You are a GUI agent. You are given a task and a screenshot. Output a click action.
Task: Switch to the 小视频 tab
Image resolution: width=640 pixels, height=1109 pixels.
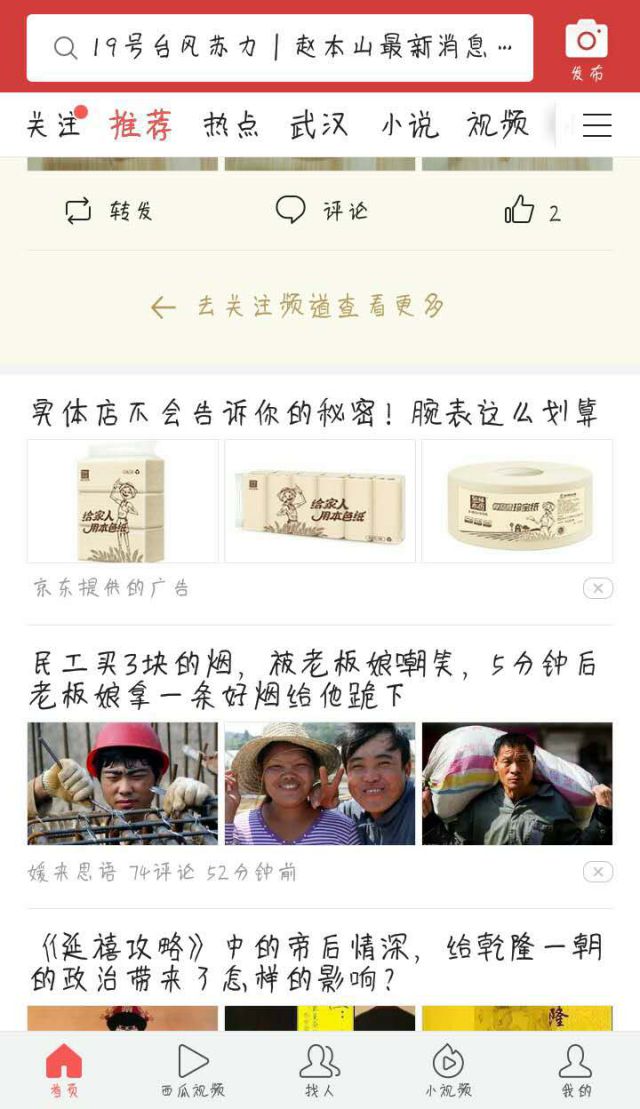coord(447,1070)
